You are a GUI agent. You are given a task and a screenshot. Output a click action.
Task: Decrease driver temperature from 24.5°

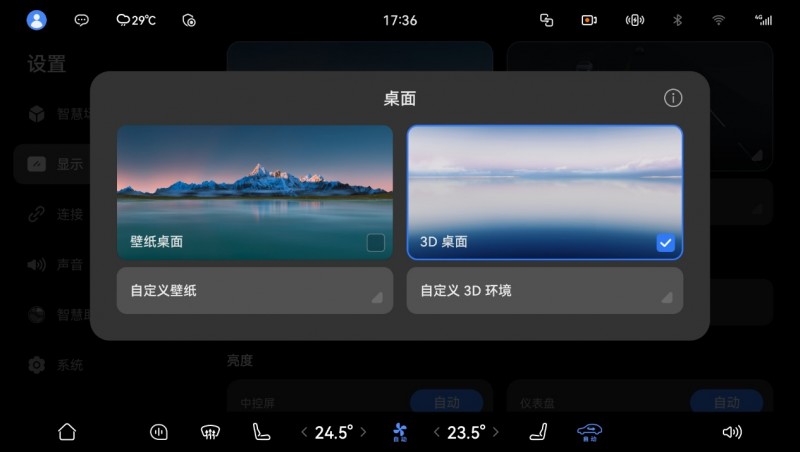click(x=304, y=432)
